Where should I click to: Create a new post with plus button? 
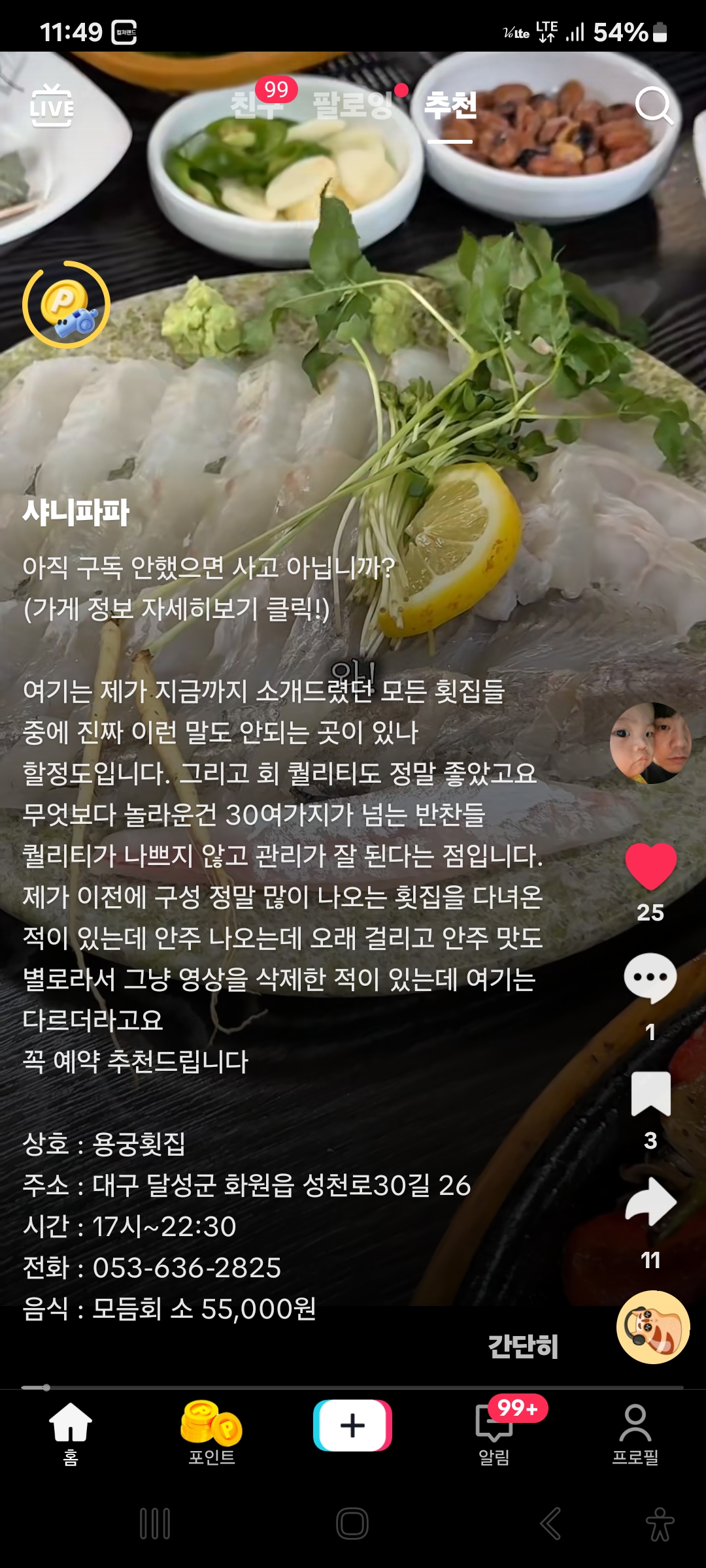pos(353,1425)
